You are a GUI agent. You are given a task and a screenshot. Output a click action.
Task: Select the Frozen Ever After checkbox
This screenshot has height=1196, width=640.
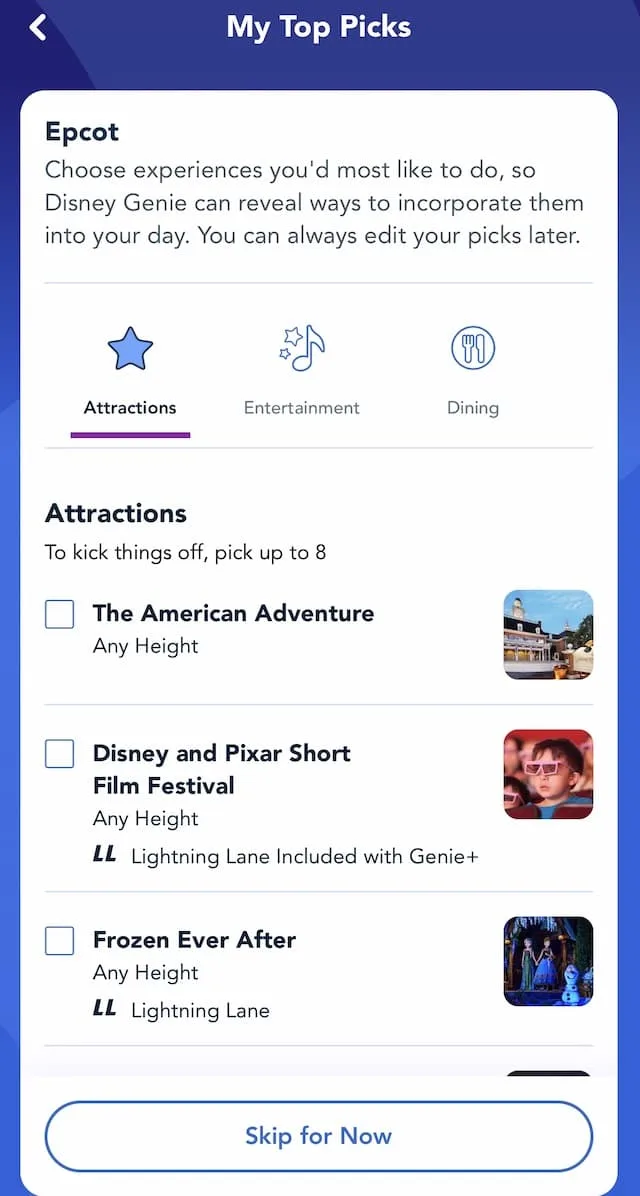[x=59, y=940]
